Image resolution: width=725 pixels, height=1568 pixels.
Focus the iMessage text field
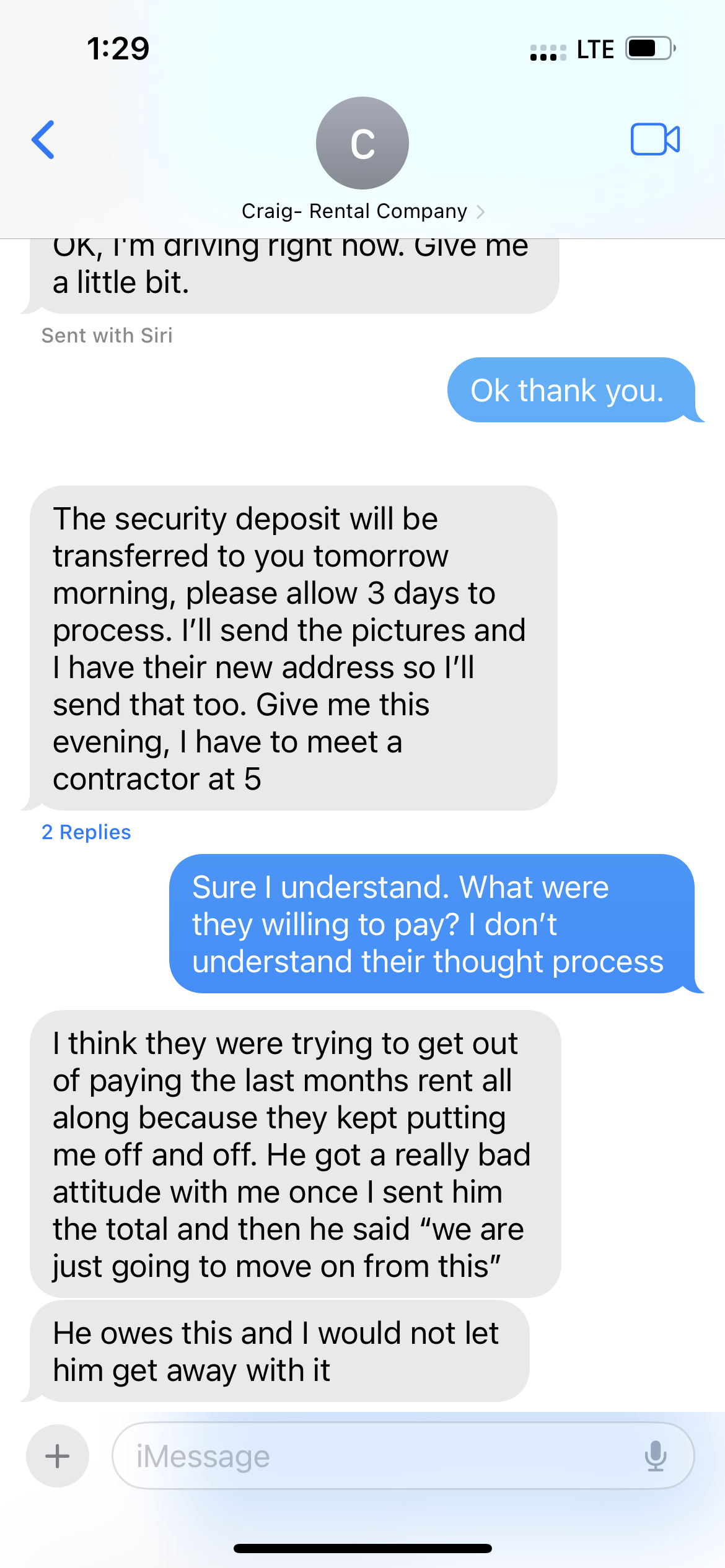[372, 1456]
